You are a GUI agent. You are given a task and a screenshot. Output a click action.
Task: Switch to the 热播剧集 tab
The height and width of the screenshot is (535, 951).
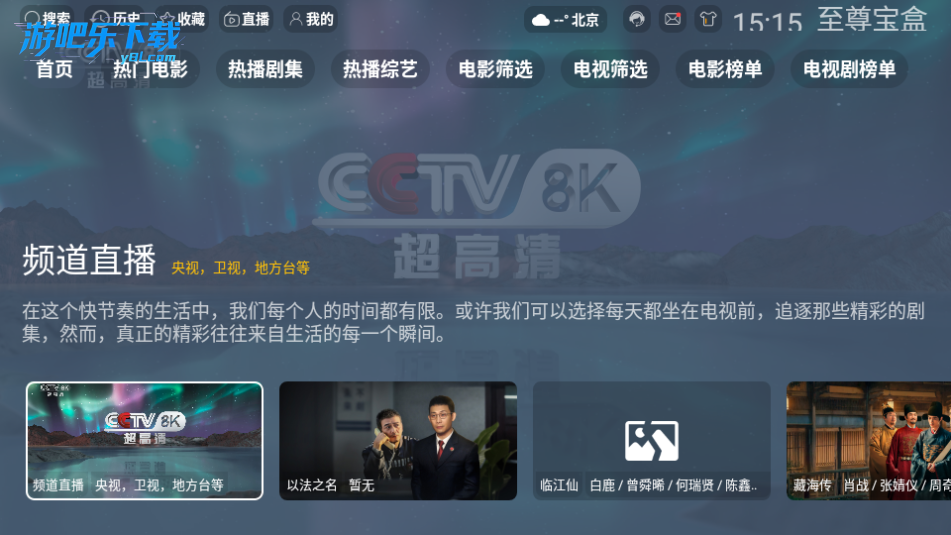(x=265, y=69)
